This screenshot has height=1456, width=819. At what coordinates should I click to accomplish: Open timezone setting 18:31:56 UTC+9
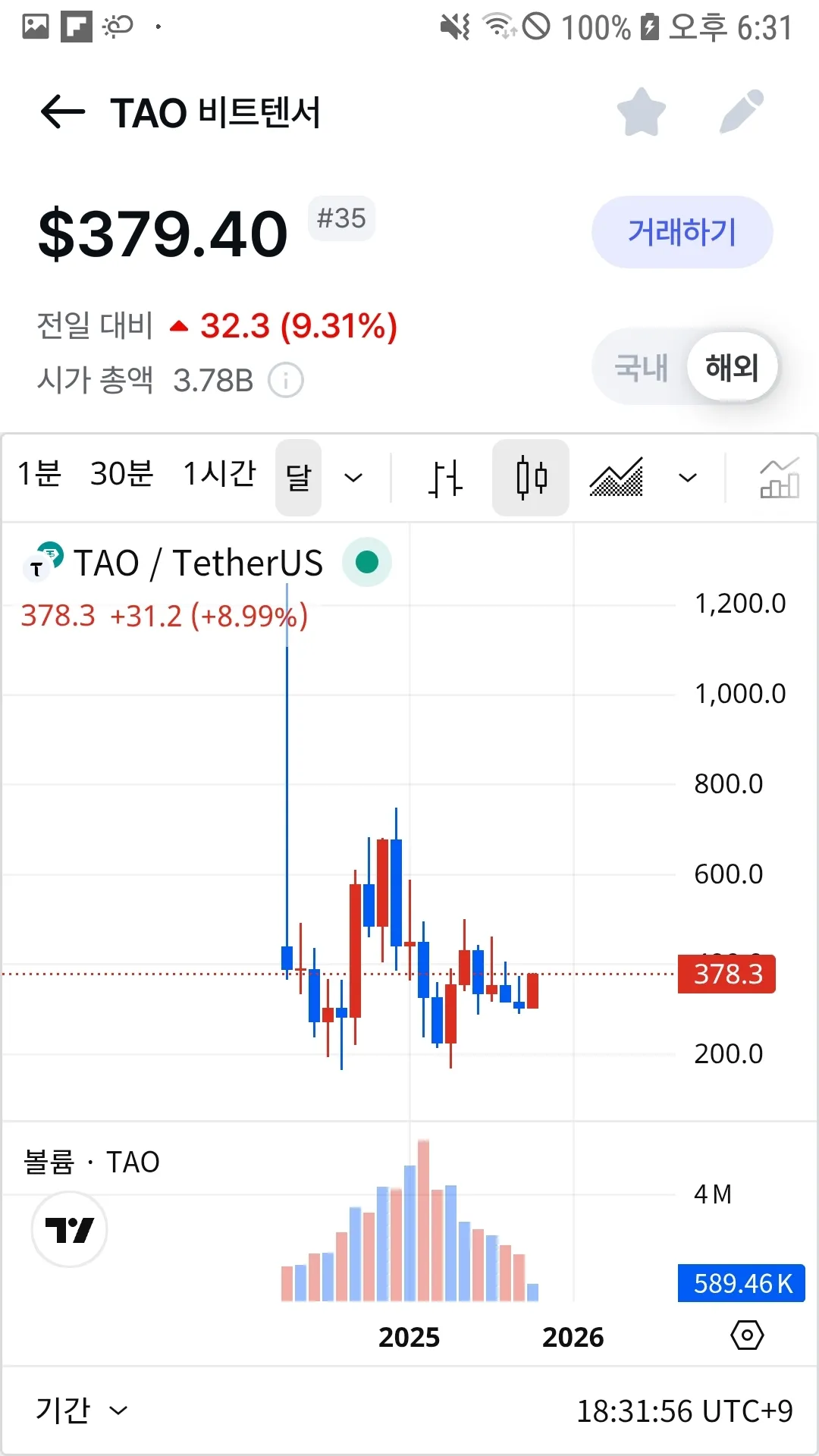tap(684, 1411)
